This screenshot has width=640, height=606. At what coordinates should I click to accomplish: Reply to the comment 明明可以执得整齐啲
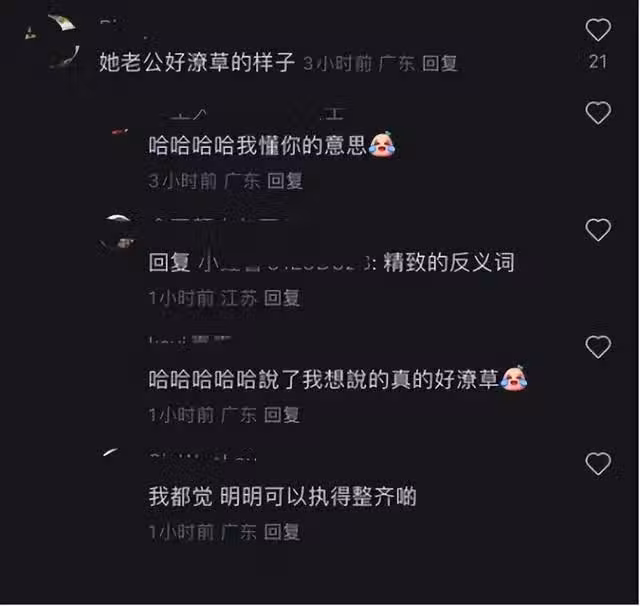[x=282, y=532]
